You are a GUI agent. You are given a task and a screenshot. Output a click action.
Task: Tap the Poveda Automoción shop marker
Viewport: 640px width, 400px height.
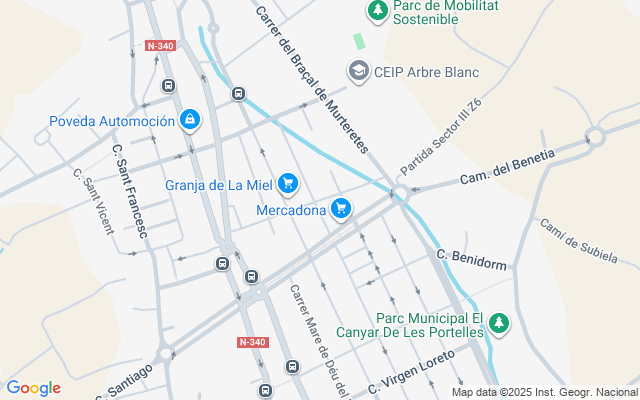coord(189,121)
